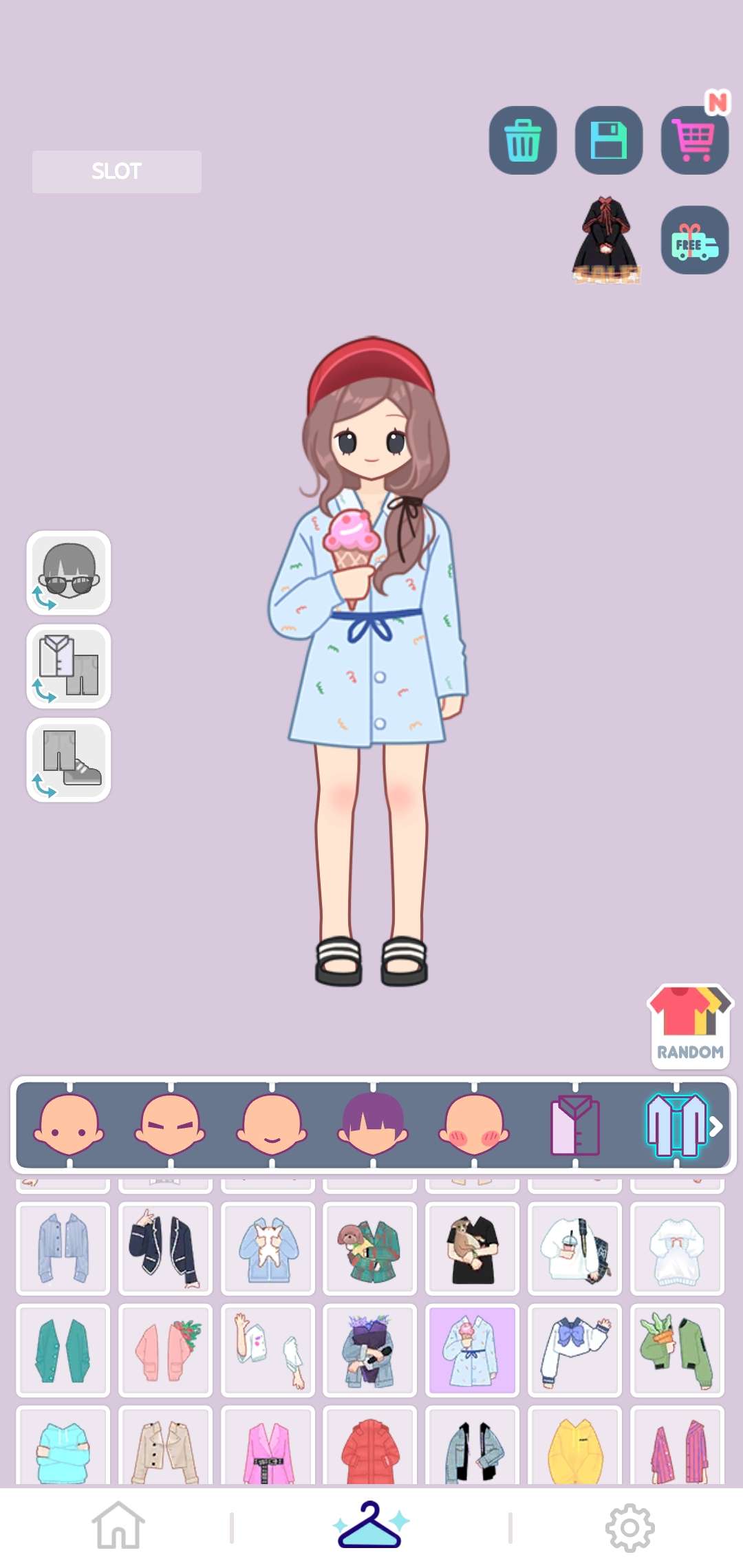Select the sale black dress item
This screenshot has height=1568, width=743.
tap(605, 237)
